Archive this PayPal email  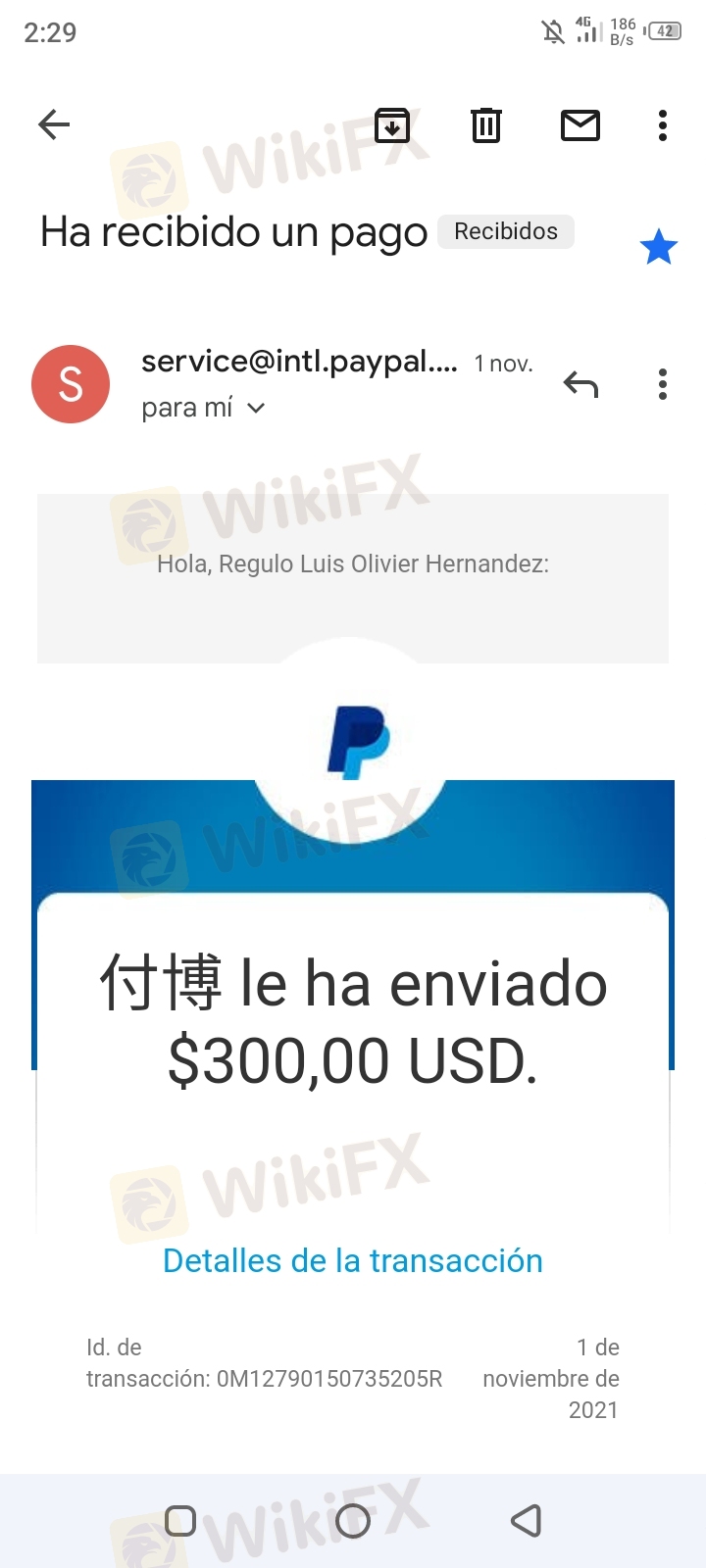tap(392, 125)
